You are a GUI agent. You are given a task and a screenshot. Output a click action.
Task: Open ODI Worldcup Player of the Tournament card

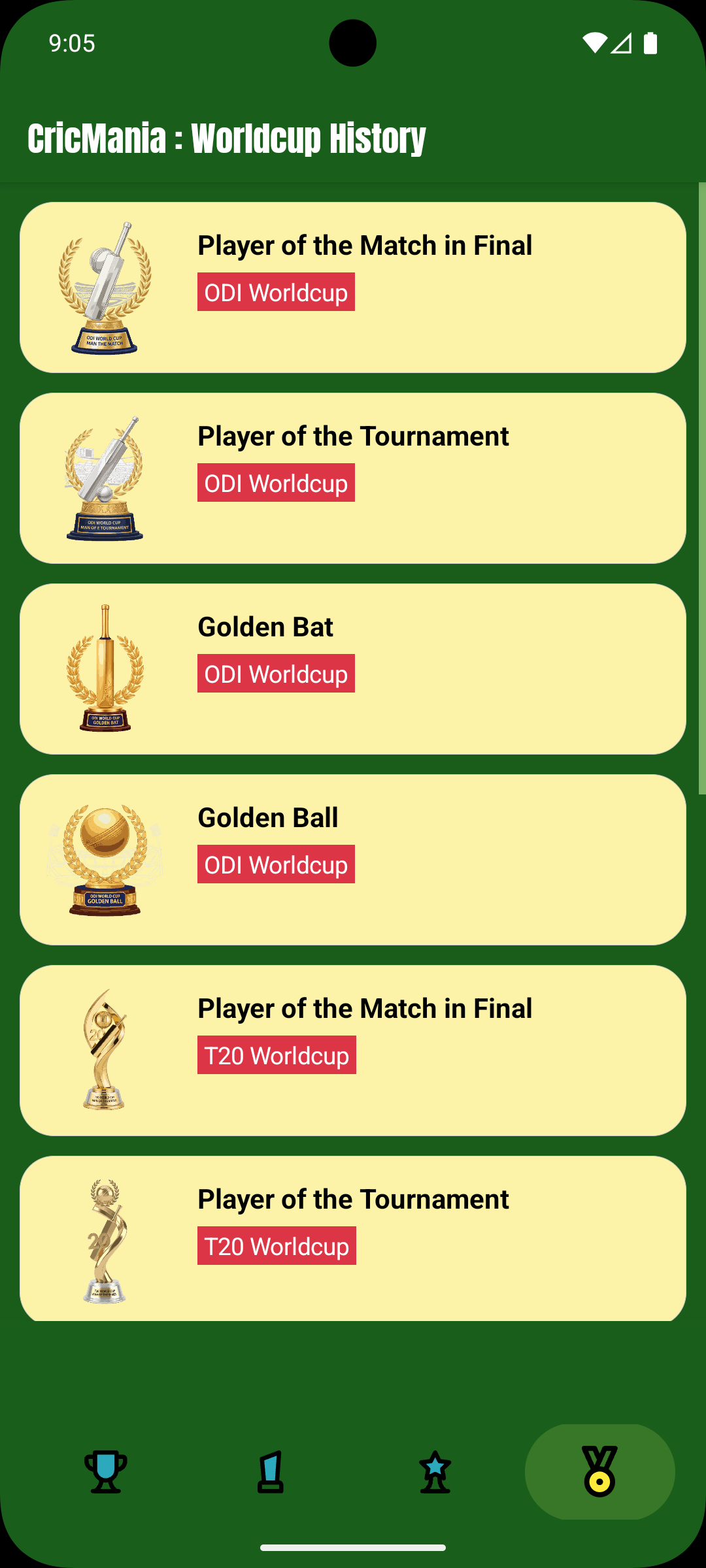click(x=353, y=478)
